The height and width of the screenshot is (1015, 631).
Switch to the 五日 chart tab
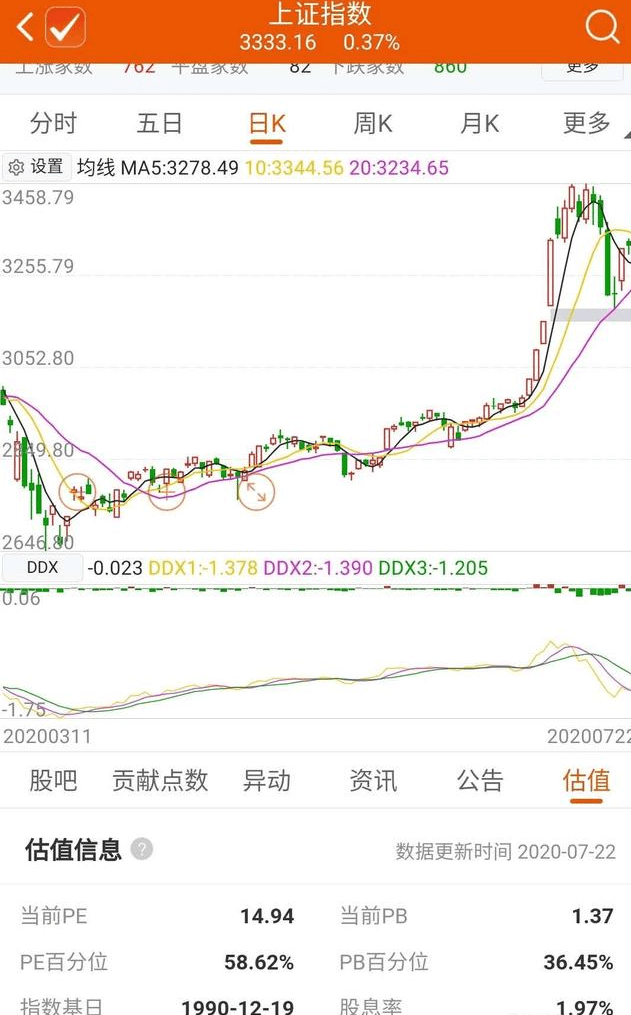[159, 123]
